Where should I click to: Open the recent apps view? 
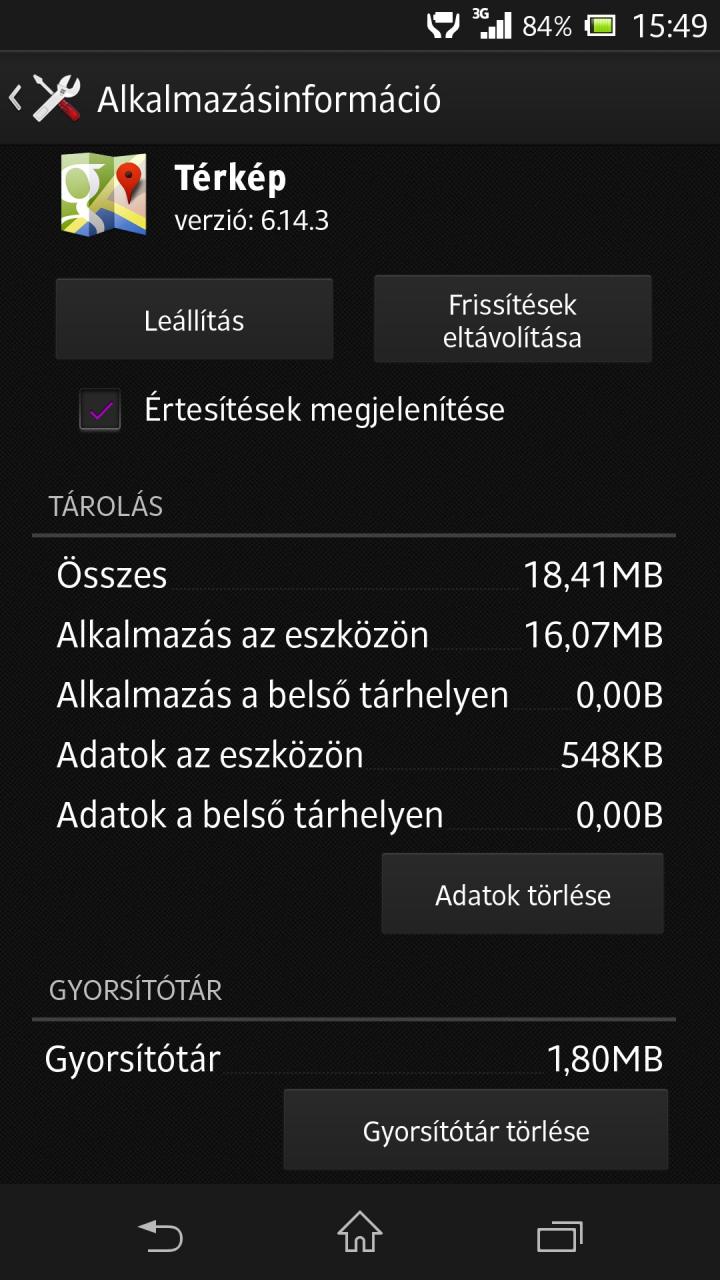559,1235
